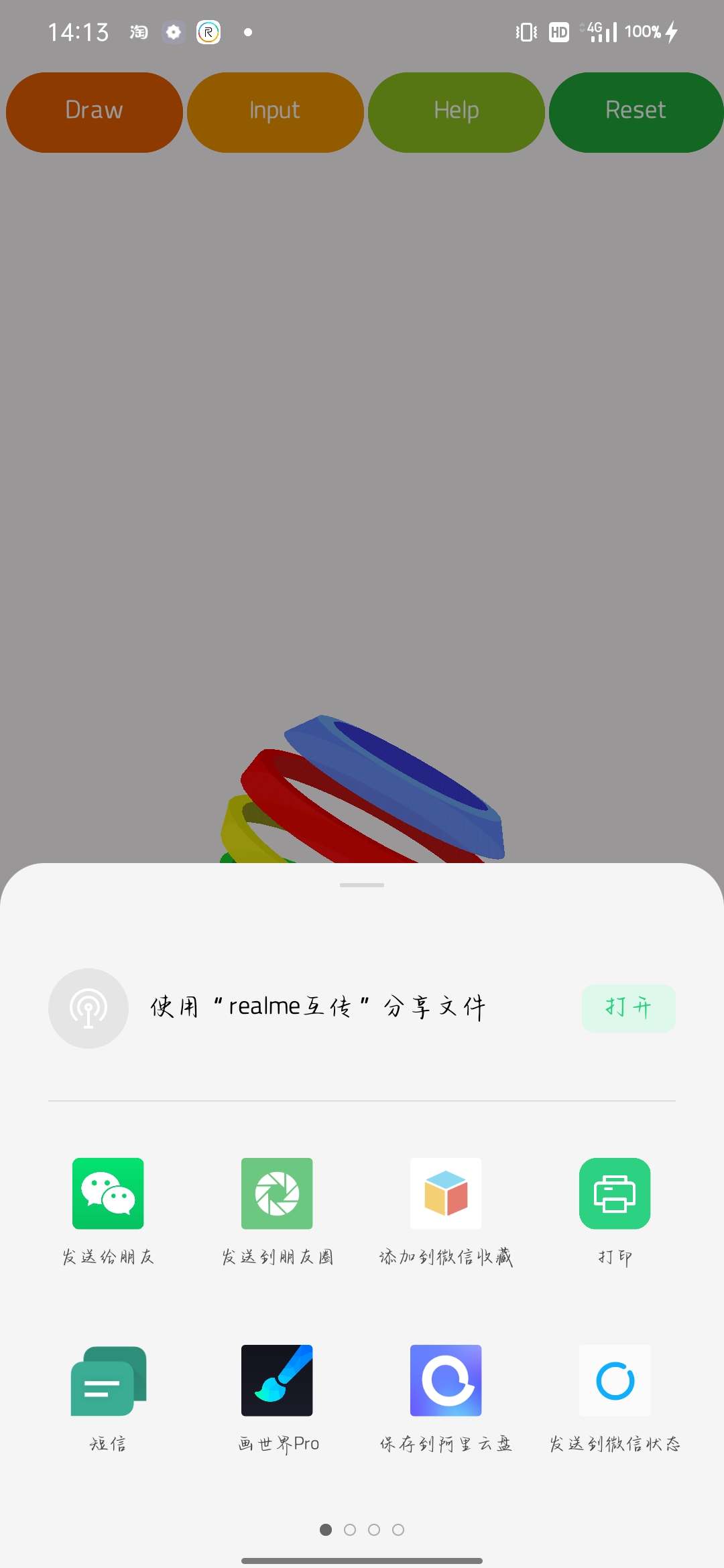Share to 朋友圈 via its icon

pos(276,1193)
